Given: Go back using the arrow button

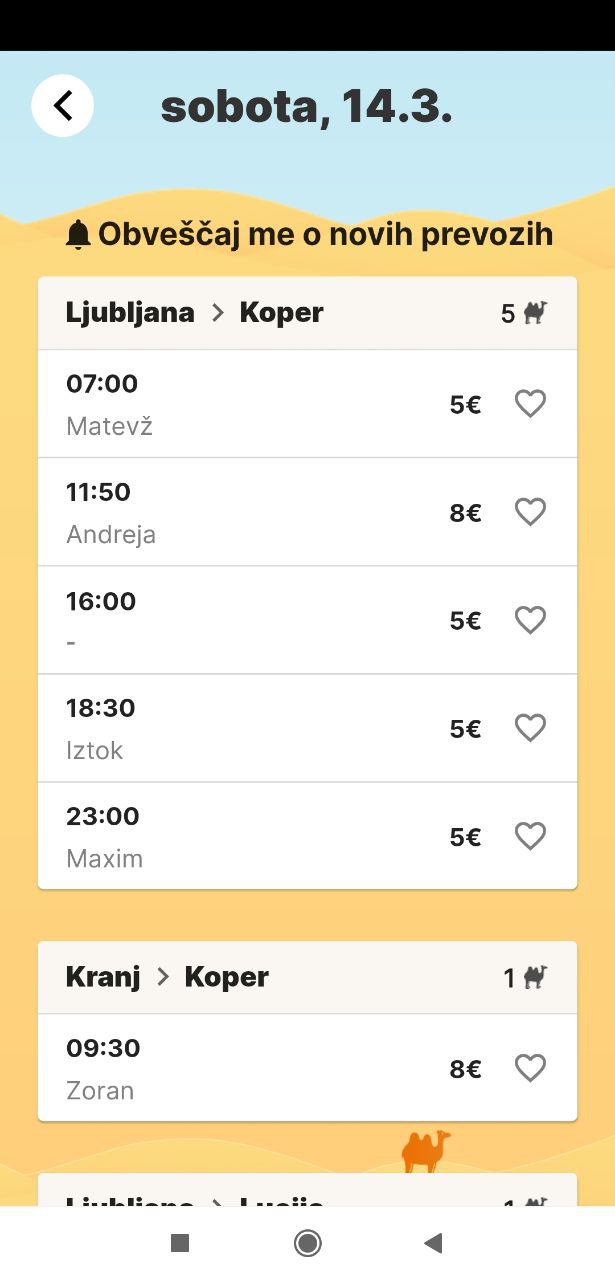Looking at the screenshot, I should click(63, 105).
